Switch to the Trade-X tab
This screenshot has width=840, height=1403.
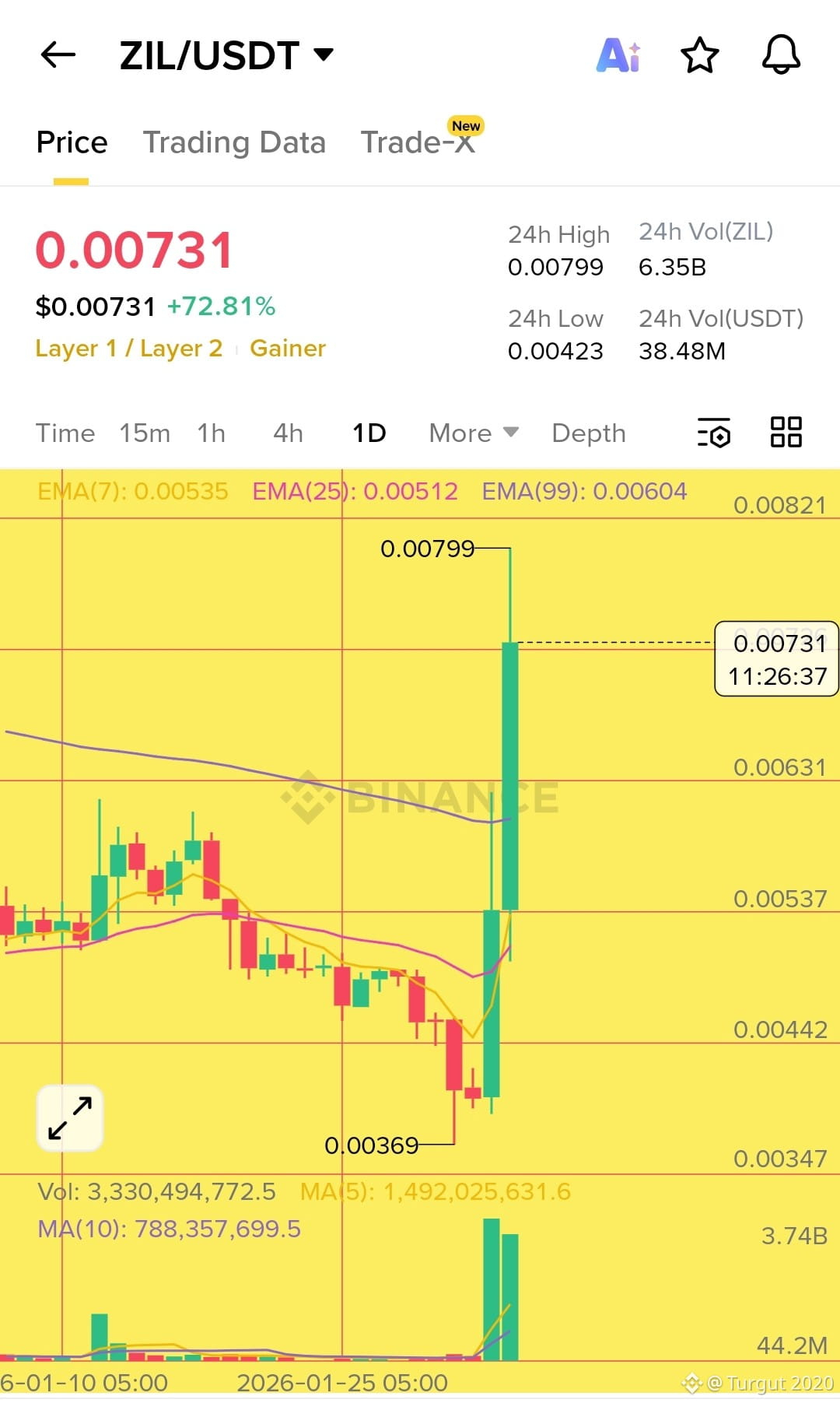tap(418, 143)
